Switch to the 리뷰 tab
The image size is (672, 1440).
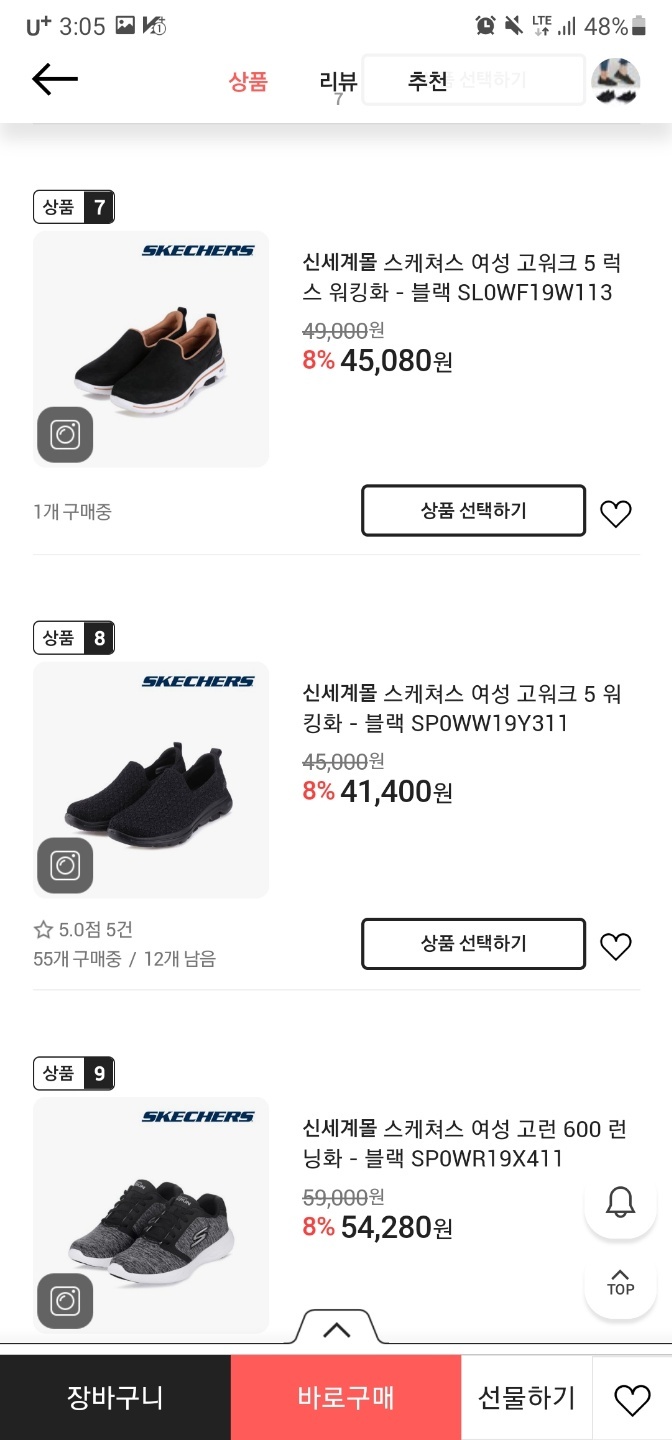pos(338,82)
